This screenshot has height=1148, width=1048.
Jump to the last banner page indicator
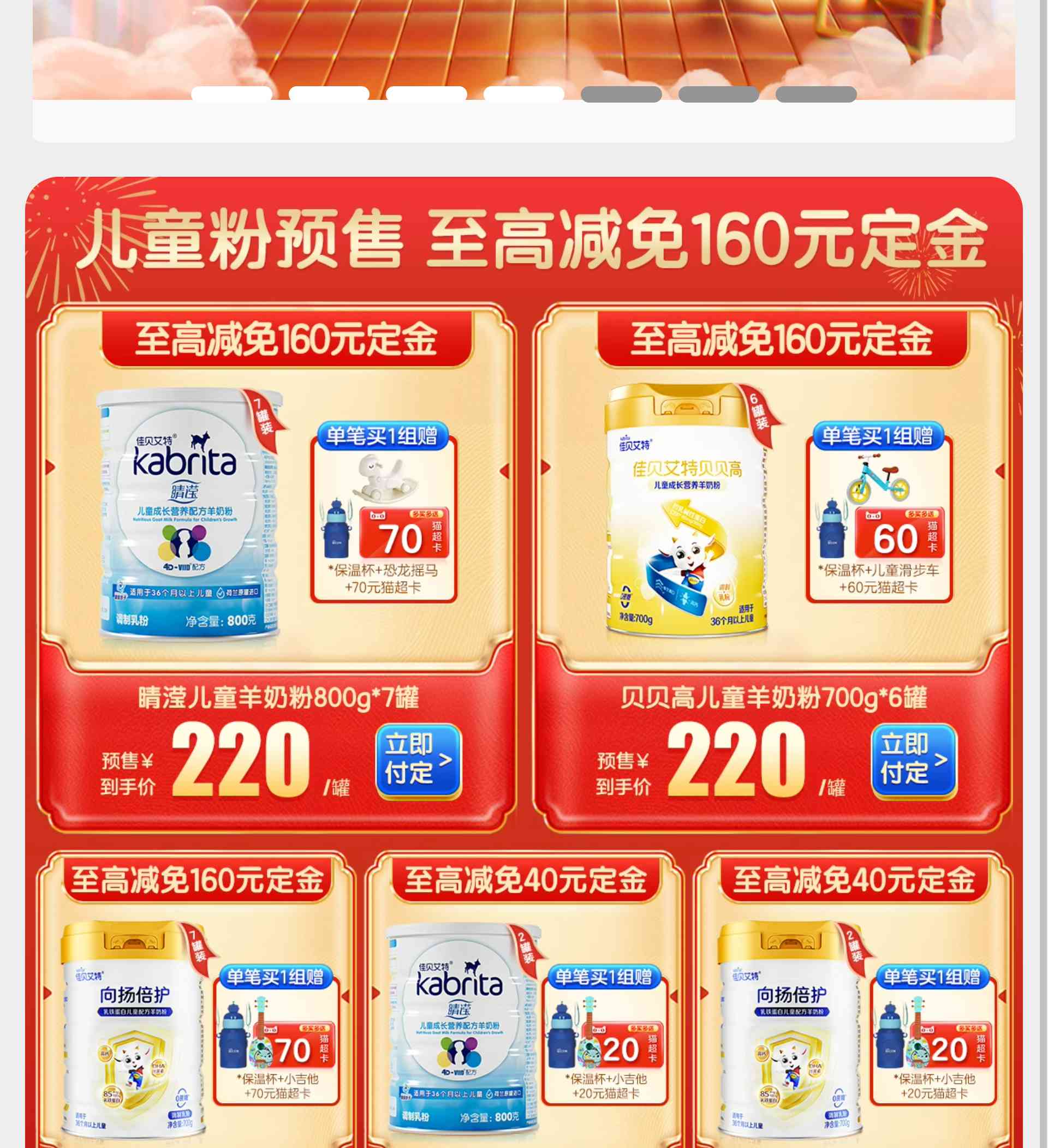click(x=815, y=94)
